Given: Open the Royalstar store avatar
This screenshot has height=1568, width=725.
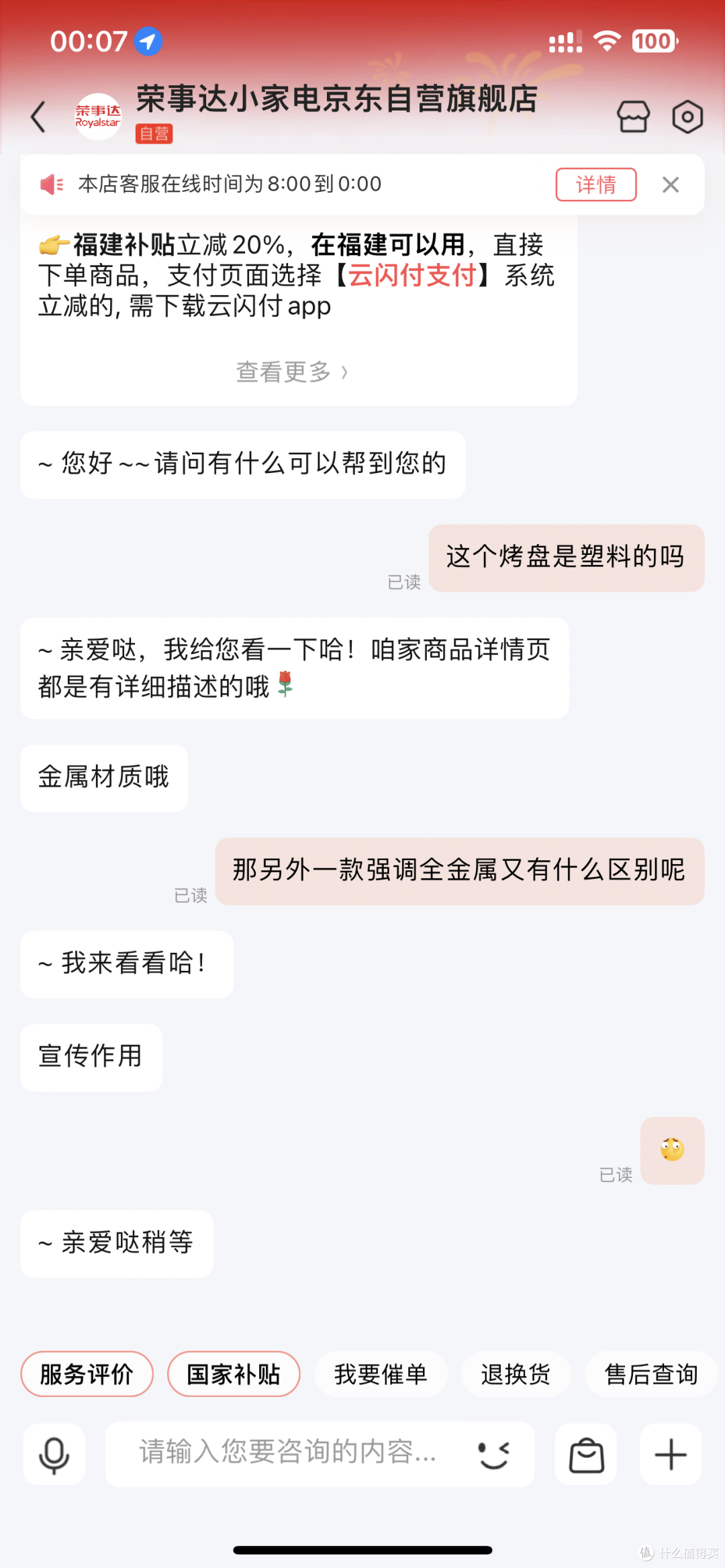Looking at the screenshot, I should 98,117.
